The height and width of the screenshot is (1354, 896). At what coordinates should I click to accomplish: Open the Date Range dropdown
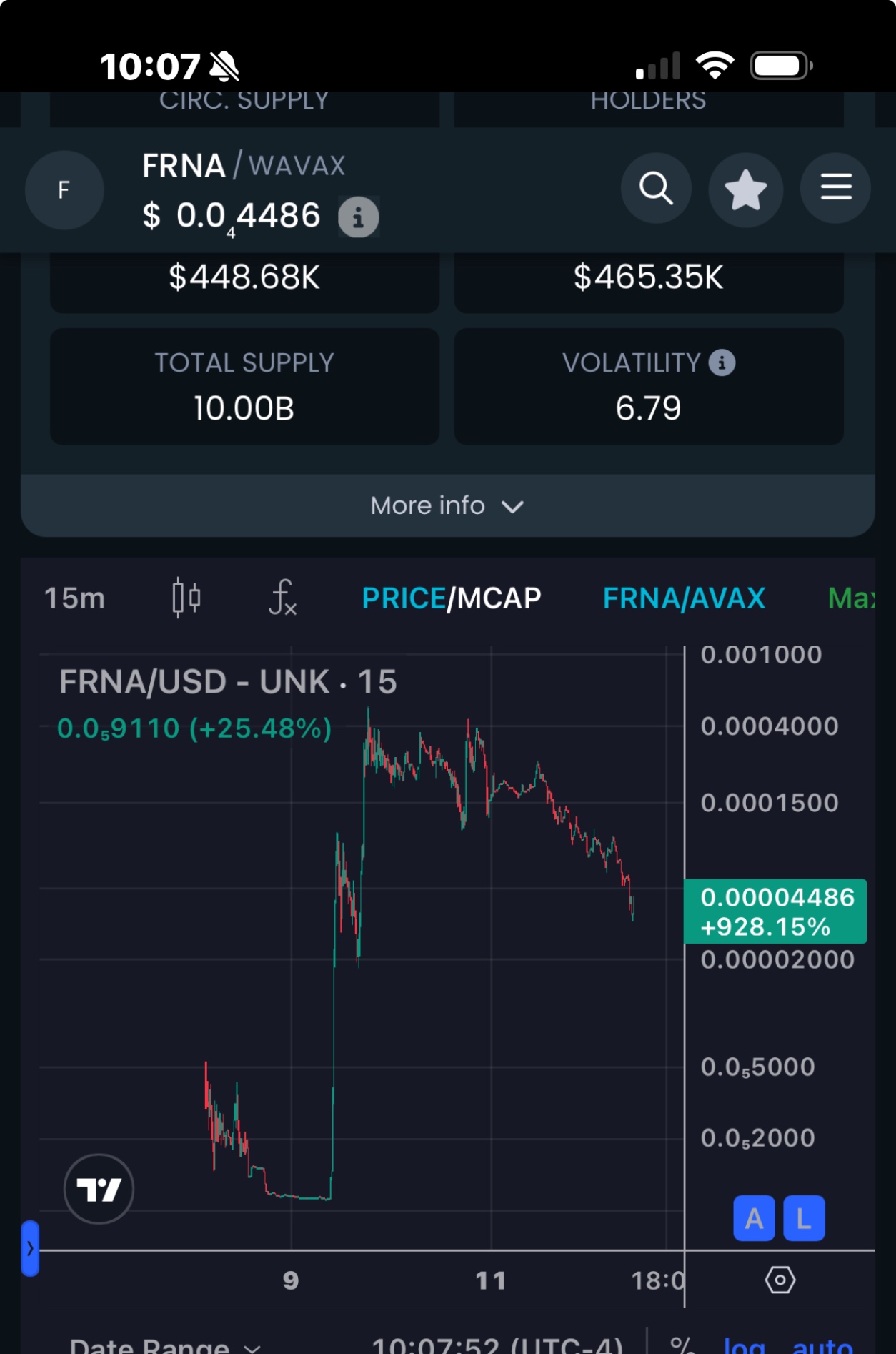click(164, 1345)
